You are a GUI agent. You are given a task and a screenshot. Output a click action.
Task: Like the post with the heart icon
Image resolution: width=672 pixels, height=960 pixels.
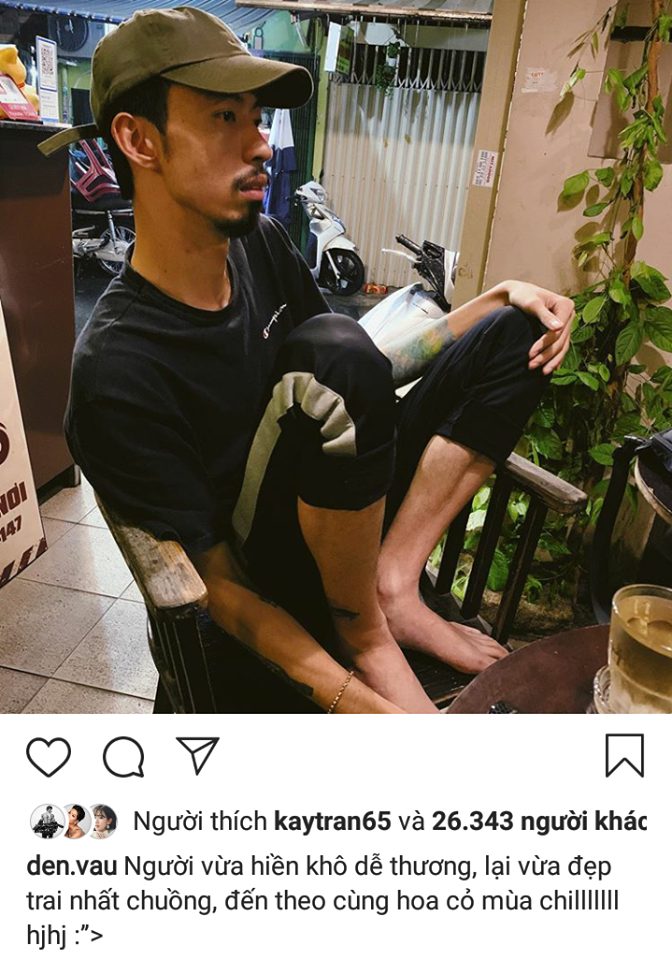click(48, 757)
